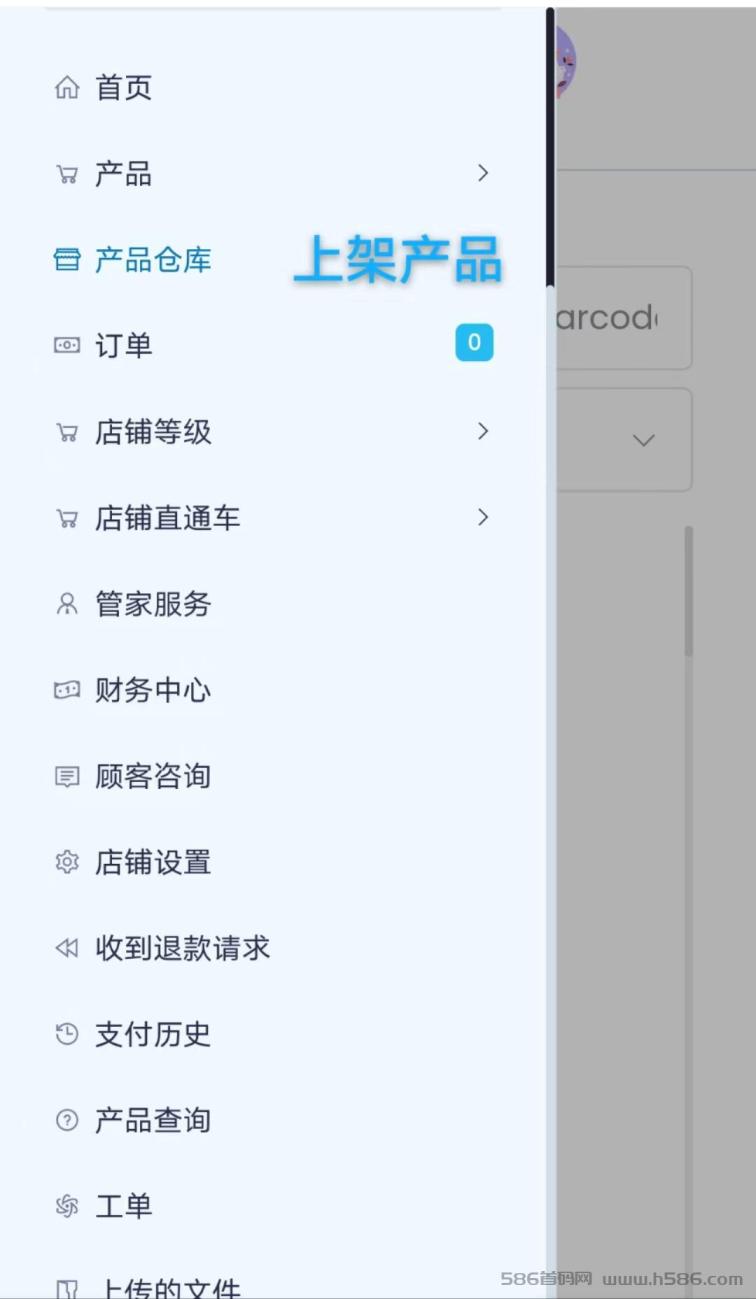
Task: Open 产品查询
Action: 272,1120
